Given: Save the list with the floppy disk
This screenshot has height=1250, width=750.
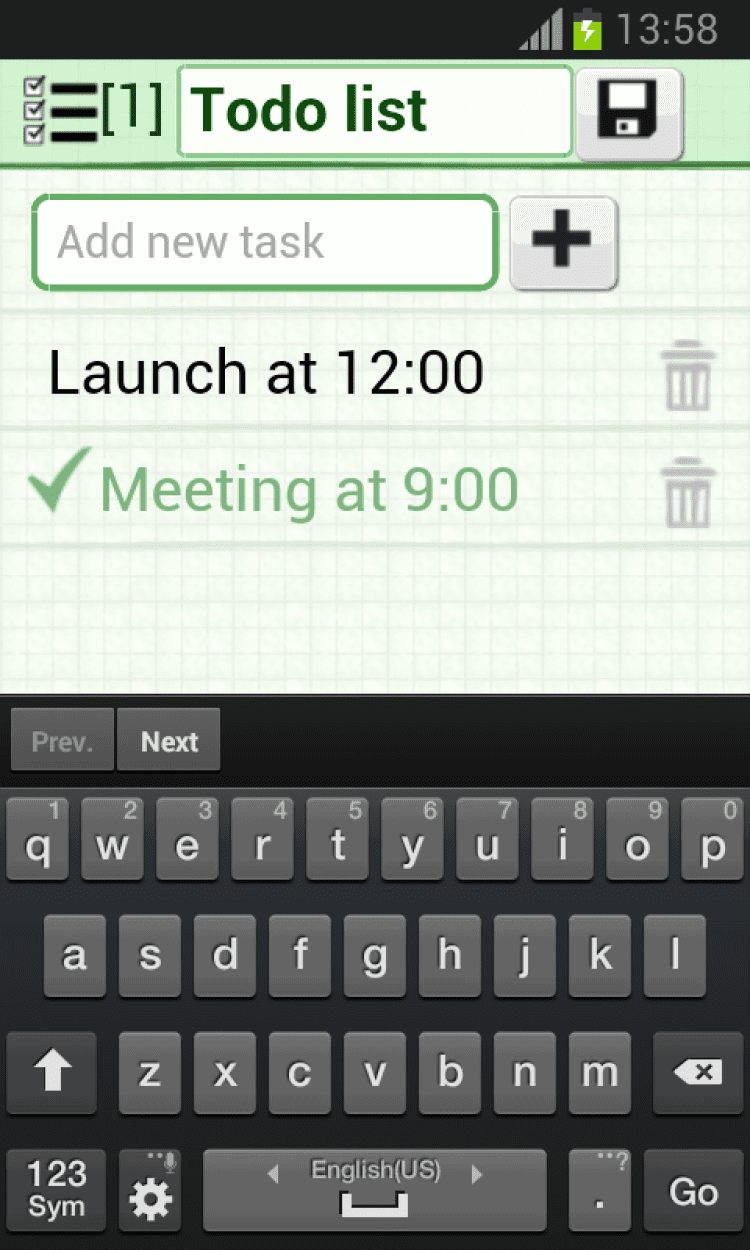Looking at the screenshot, I should (x=629, y=112).
